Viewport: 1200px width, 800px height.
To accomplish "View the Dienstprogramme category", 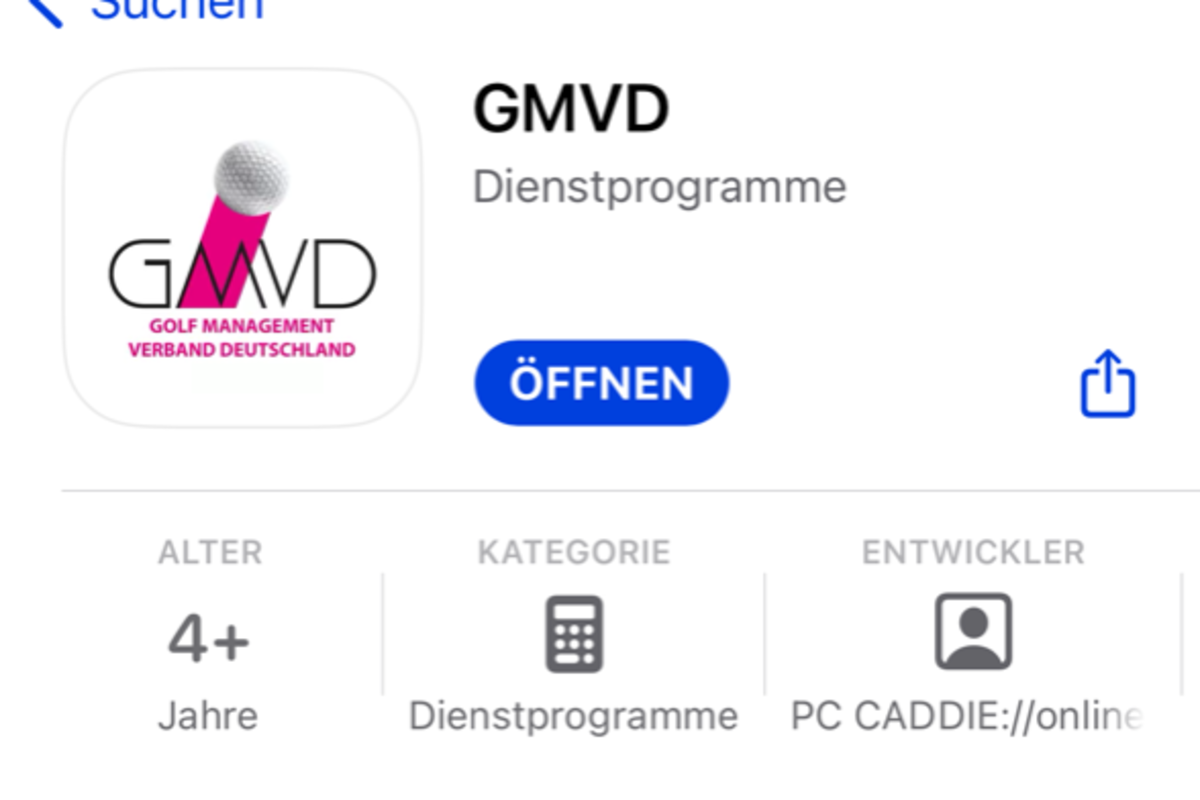I will coord(573,640).
